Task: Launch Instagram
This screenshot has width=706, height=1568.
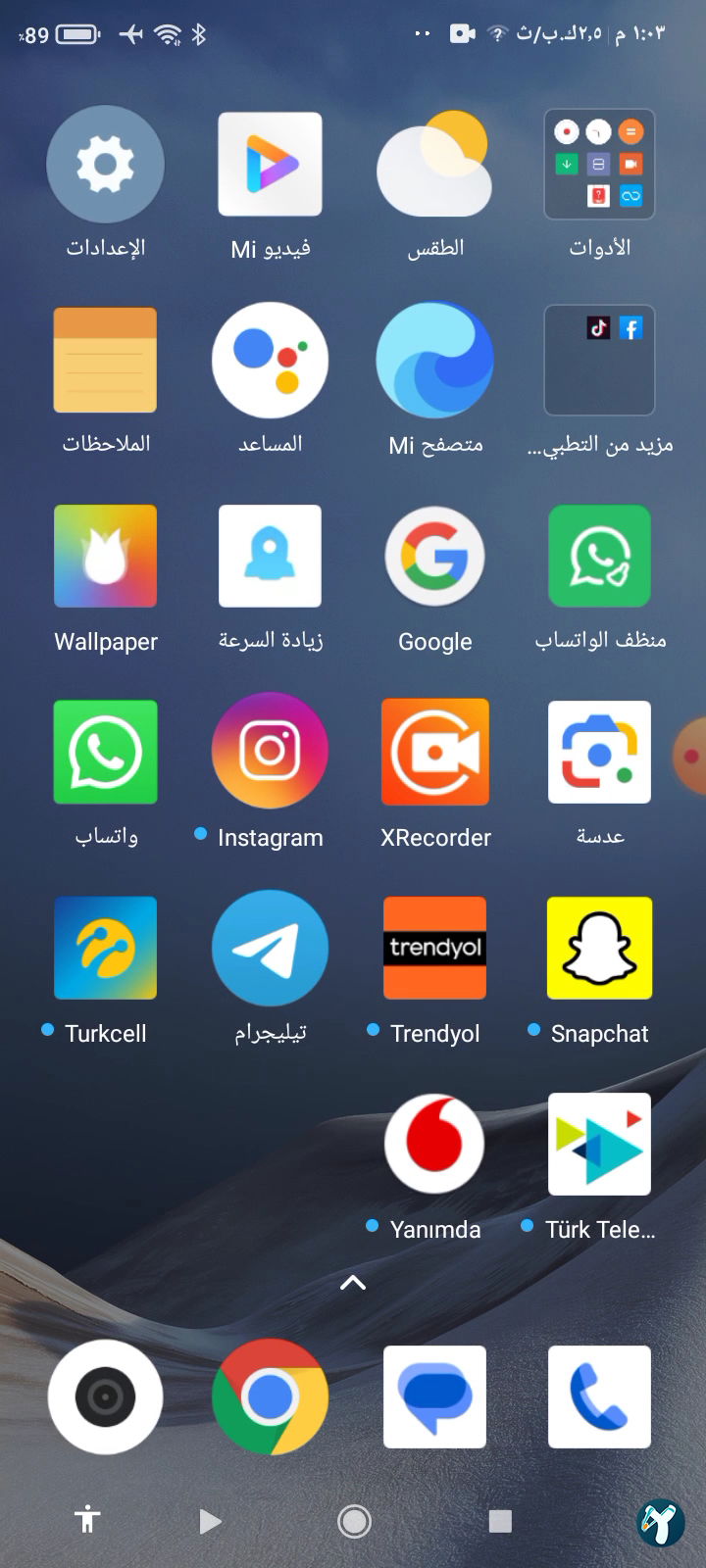Action: coord(270,752)
